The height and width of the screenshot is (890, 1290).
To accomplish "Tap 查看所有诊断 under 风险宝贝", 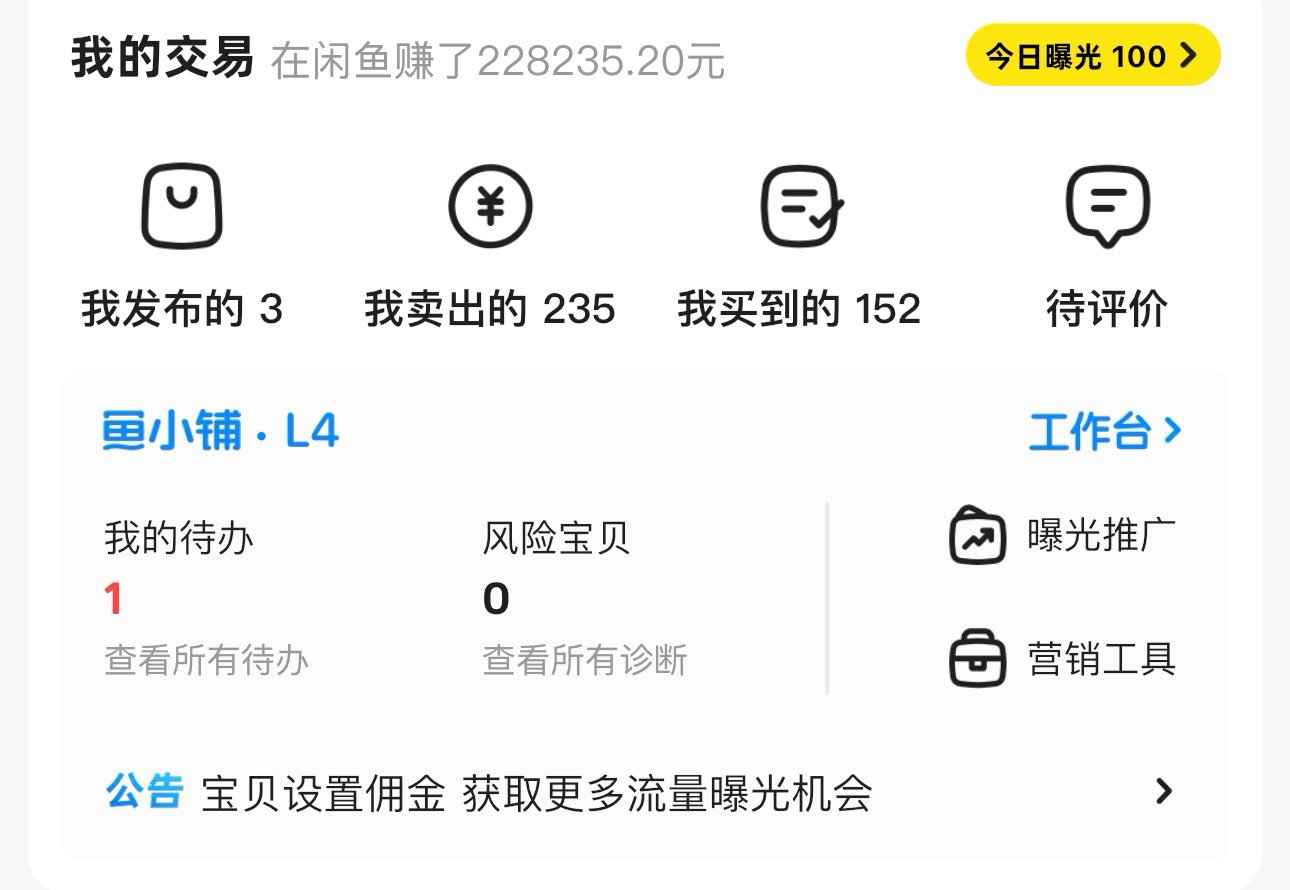I will point(585,661).
